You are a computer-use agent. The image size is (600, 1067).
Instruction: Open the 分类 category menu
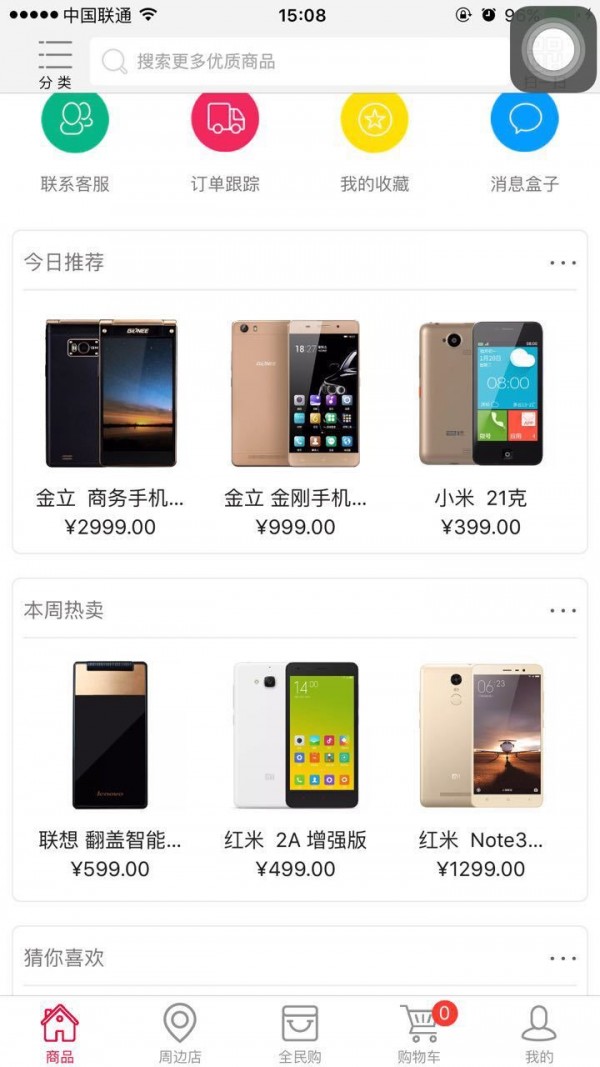click(55, 64)
